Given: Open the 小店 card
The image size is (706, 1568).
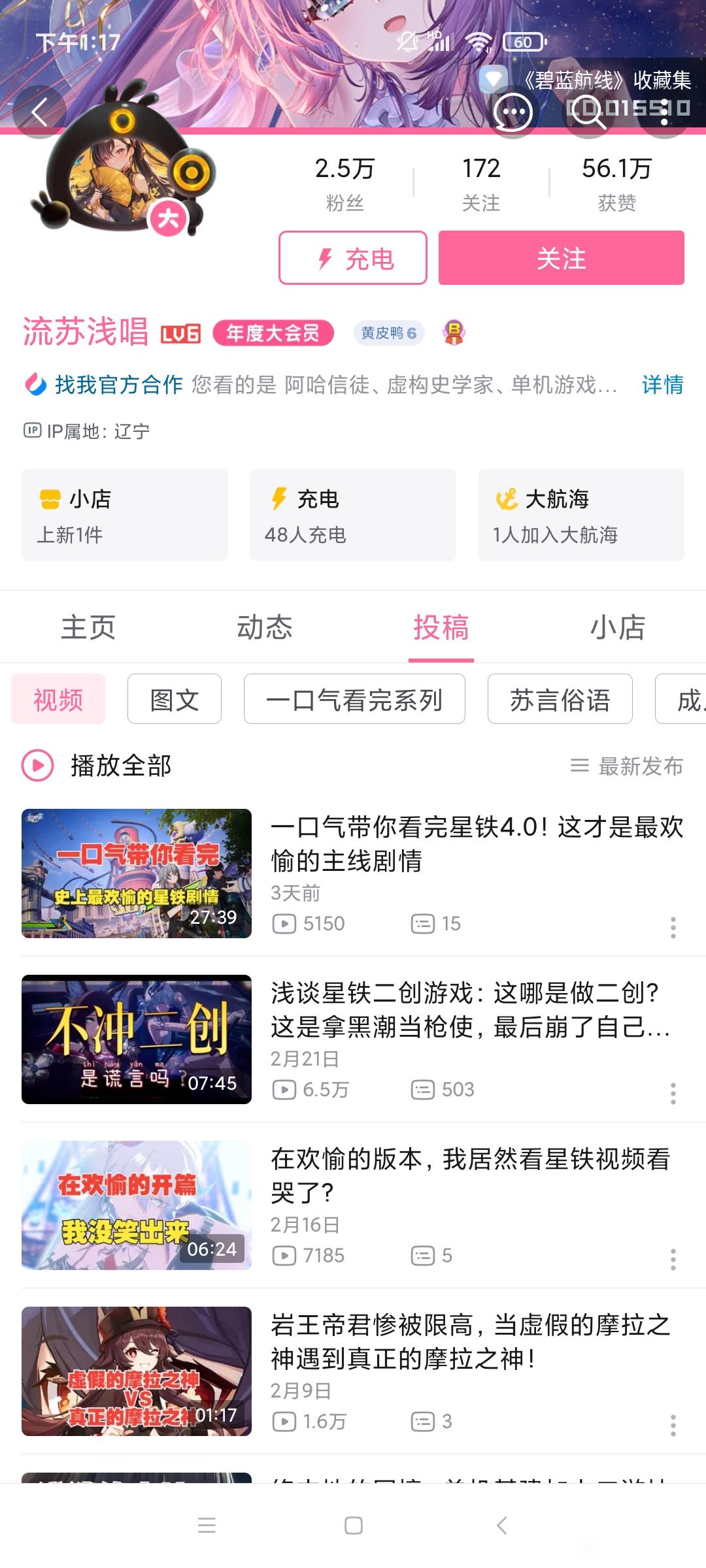Looking at the screenshot, I should coord(125,515).
